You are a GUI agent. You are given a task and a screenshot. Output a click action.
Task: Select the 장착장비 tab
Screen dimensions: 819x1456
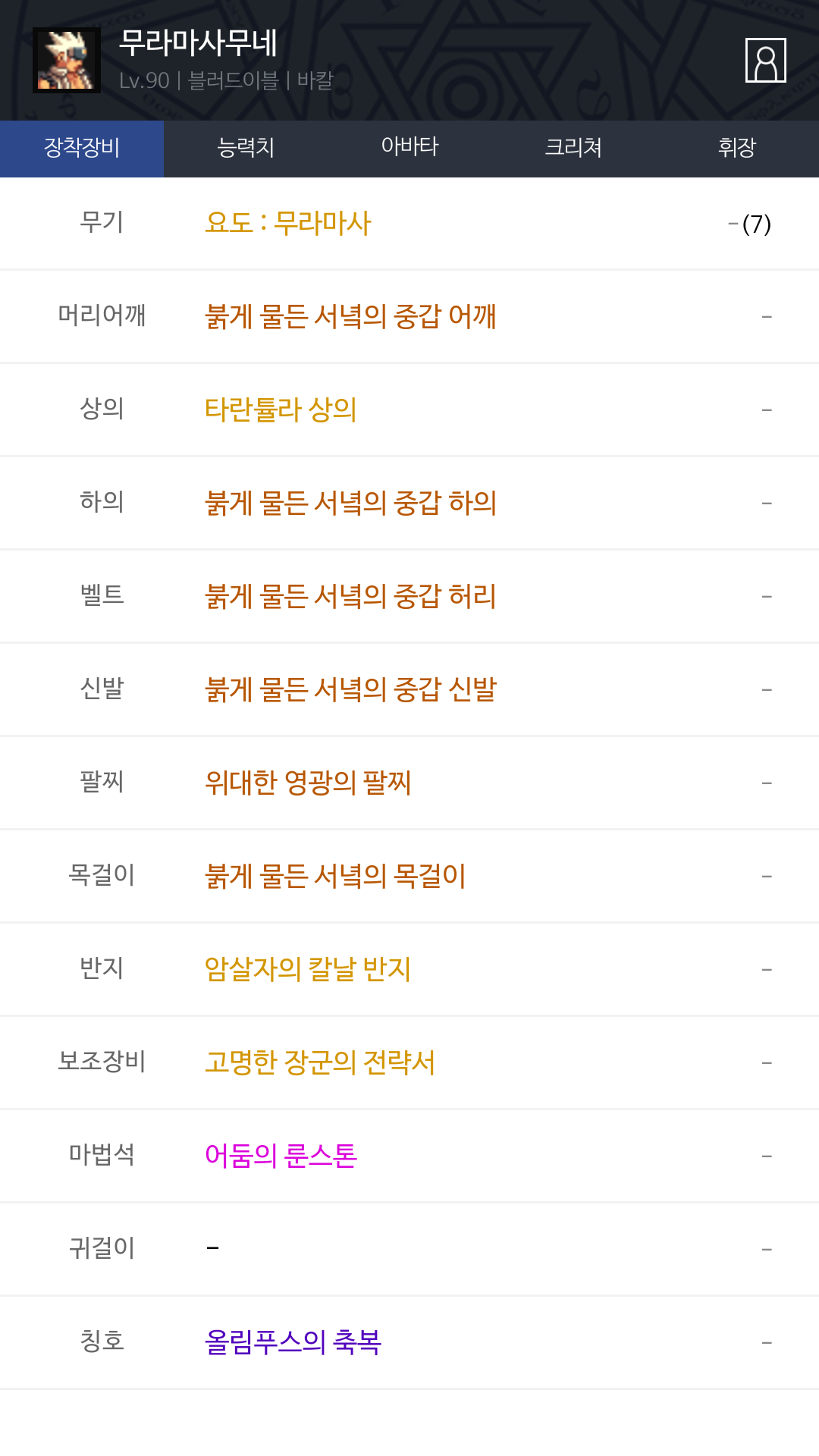[x=82, y=148]
